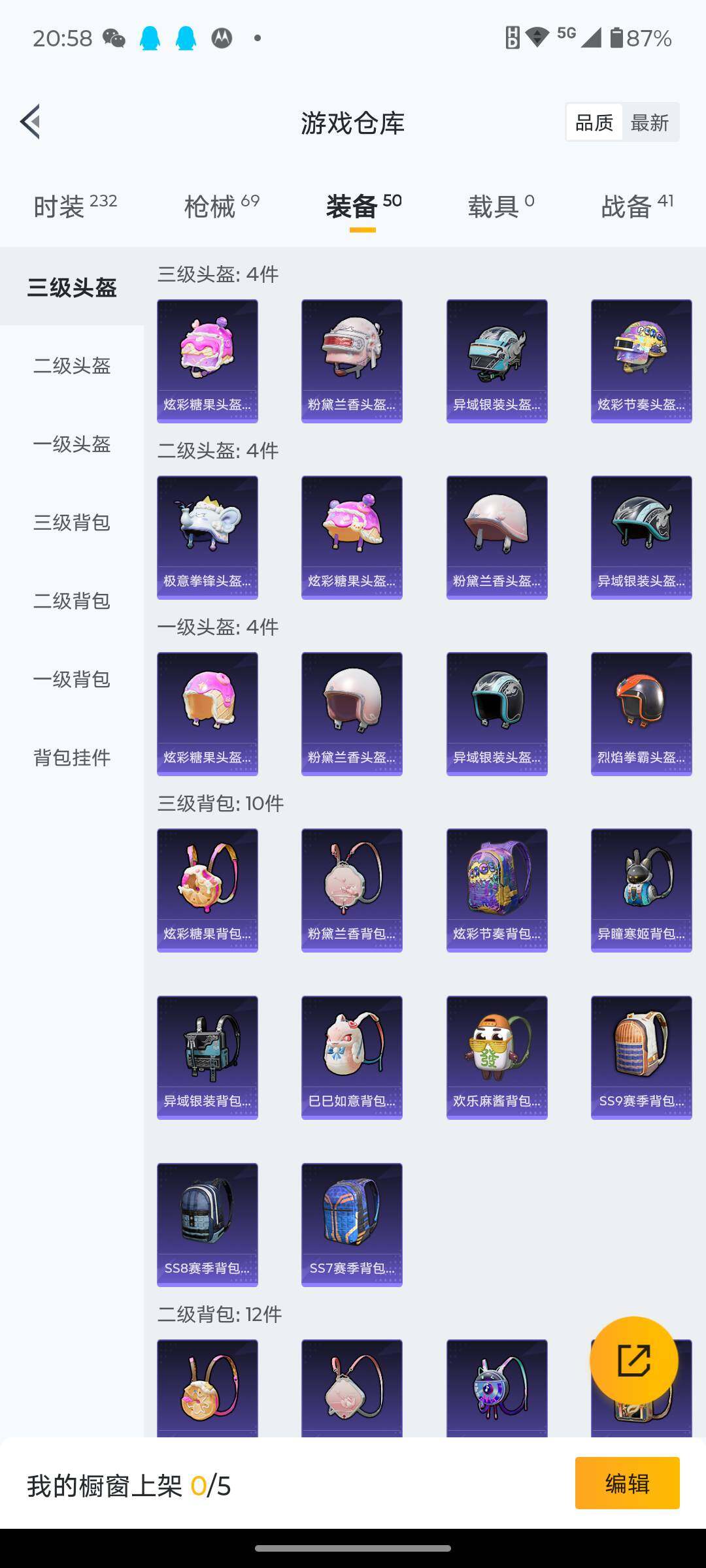Tap the 编辑 button
This screenshot has width=706, height=1568.
(627, 1483)
